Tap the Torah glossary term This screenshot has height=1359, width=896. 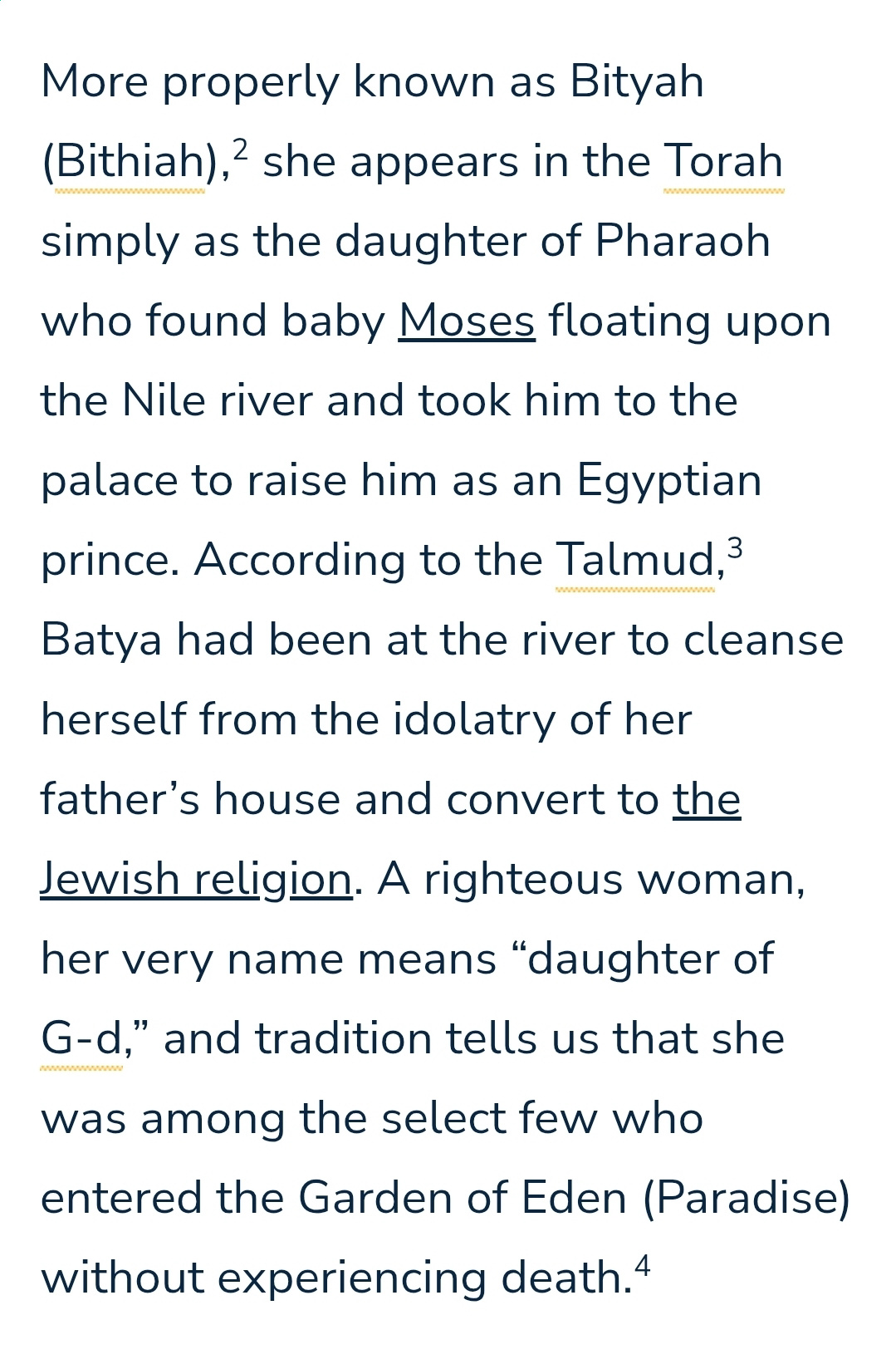coord(723,162)
